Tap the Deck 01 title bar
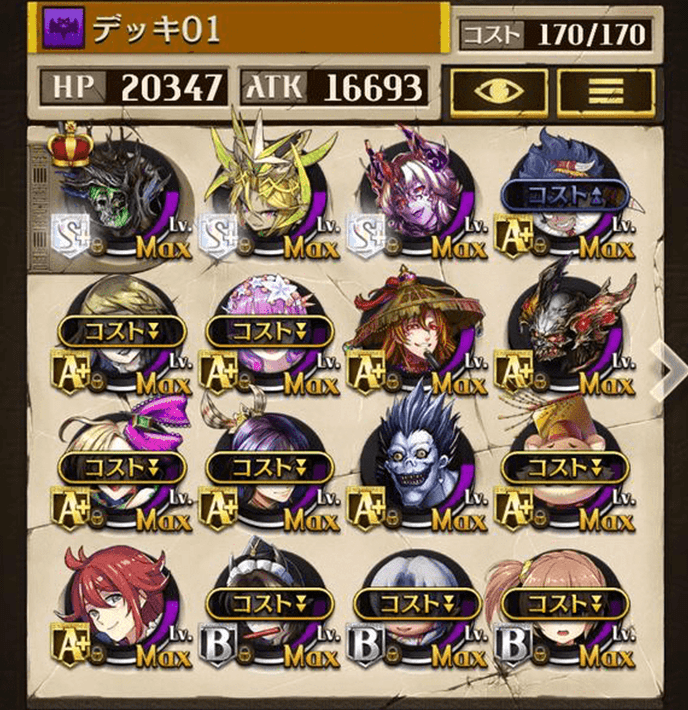The image size is (688, 710). 240,30
